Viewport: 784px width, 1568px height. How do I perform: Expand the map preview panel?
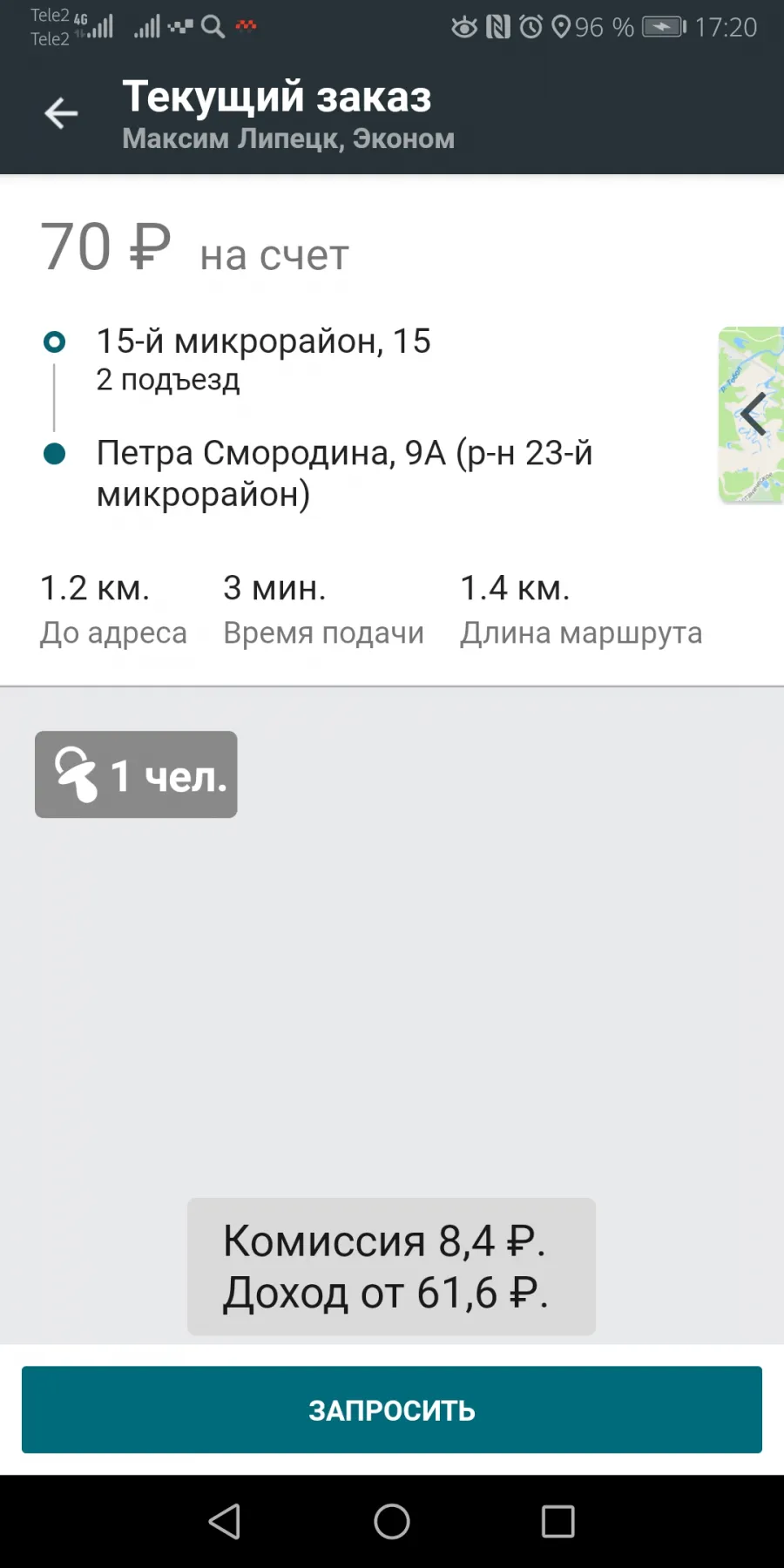[752, 414]
